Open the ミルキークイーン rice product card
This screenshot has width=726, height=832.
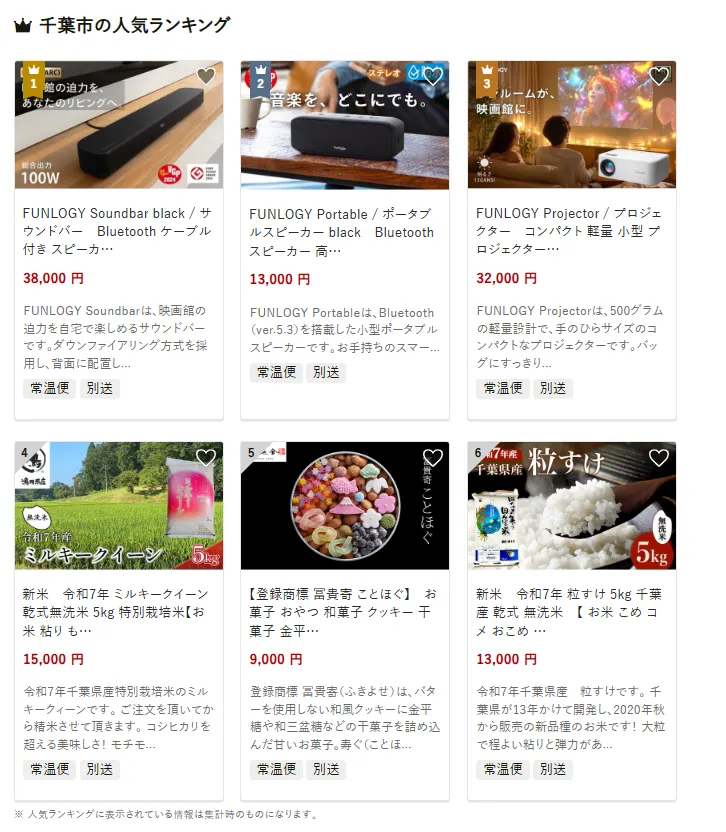[118, 612]
